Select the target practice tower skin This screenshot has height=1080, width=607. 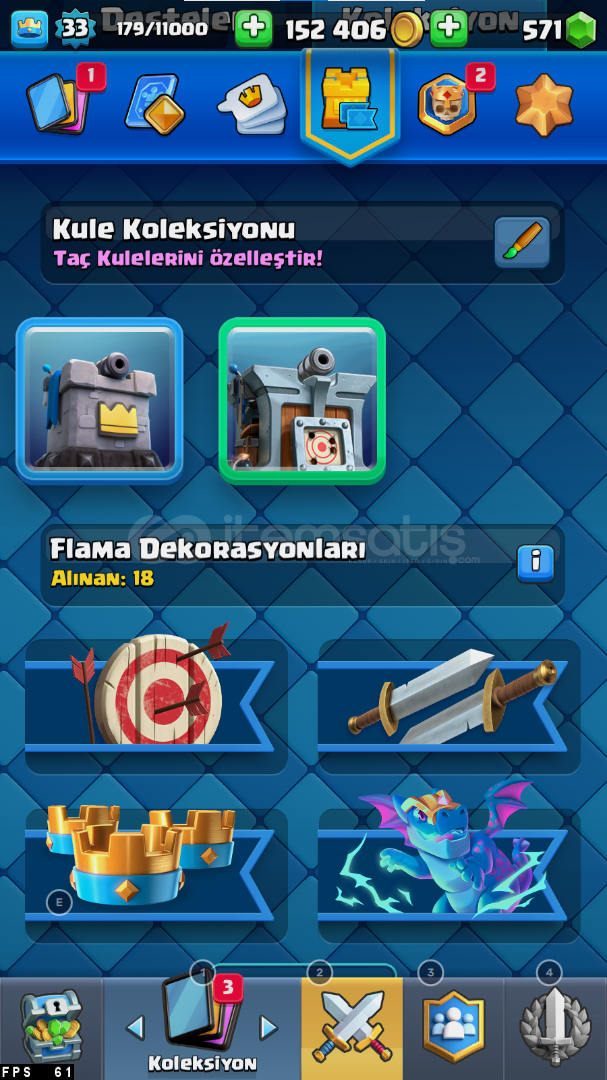(302, 400)
